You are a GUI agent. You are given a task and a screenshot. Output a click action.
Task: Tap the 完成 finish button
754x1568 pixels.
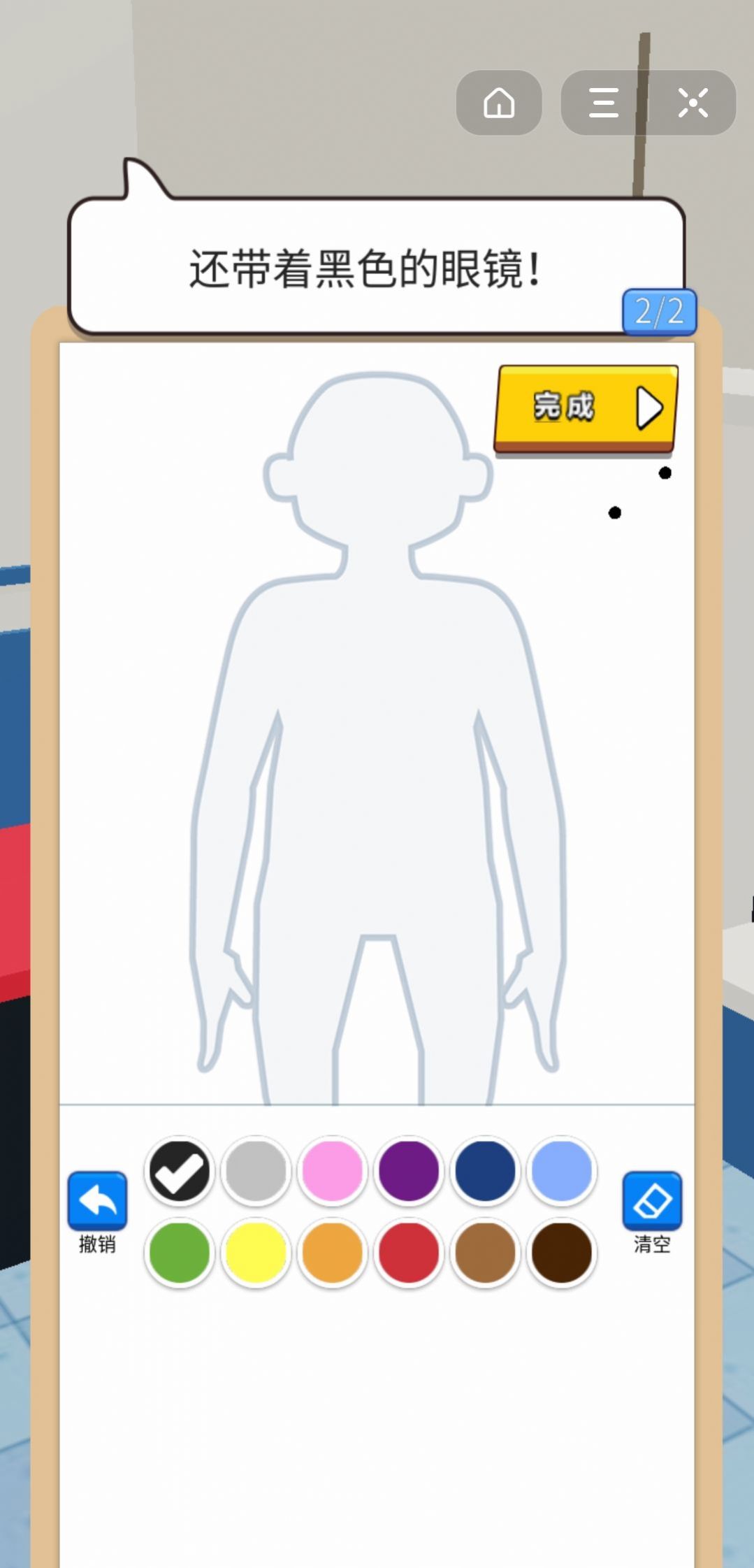(586, 408)
